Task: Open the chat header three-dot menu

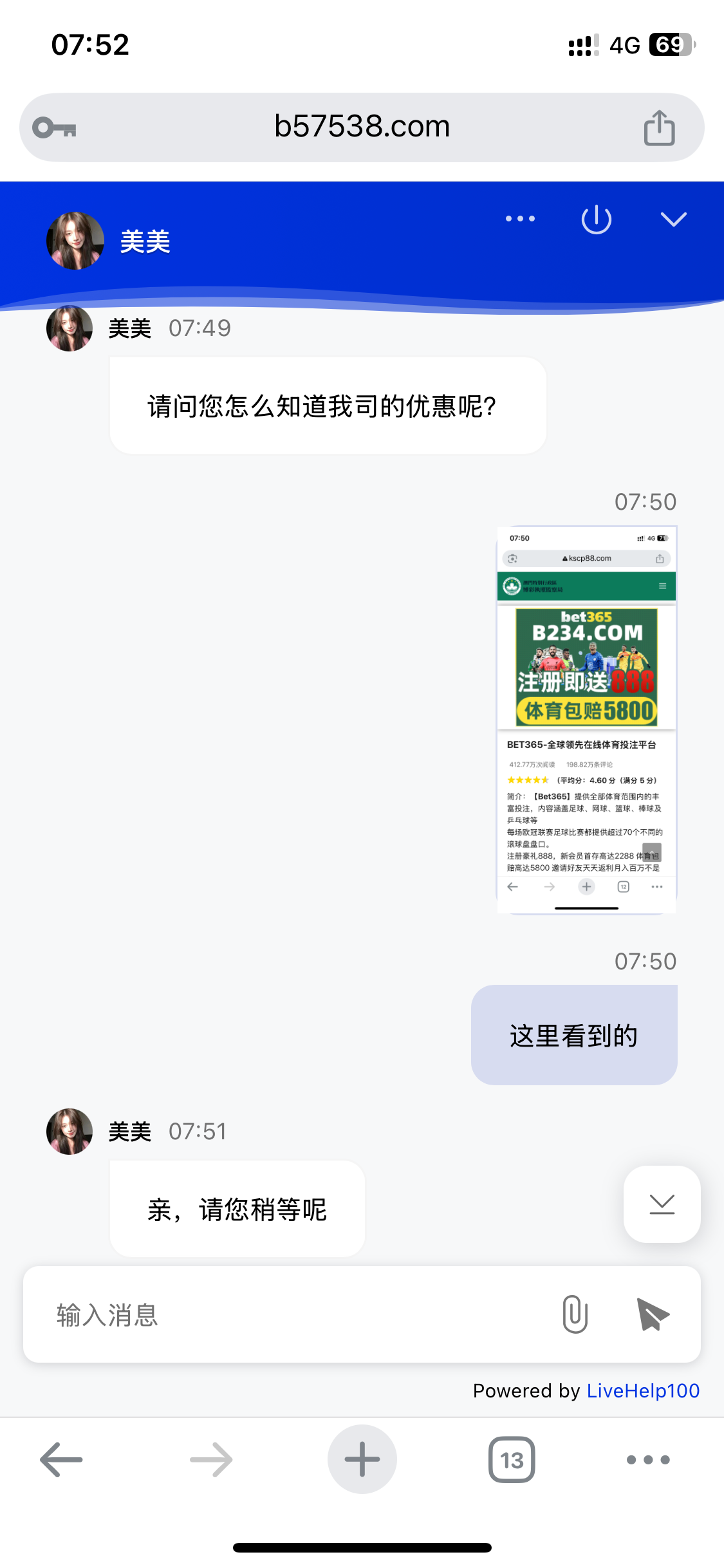Action: [520, 219]
